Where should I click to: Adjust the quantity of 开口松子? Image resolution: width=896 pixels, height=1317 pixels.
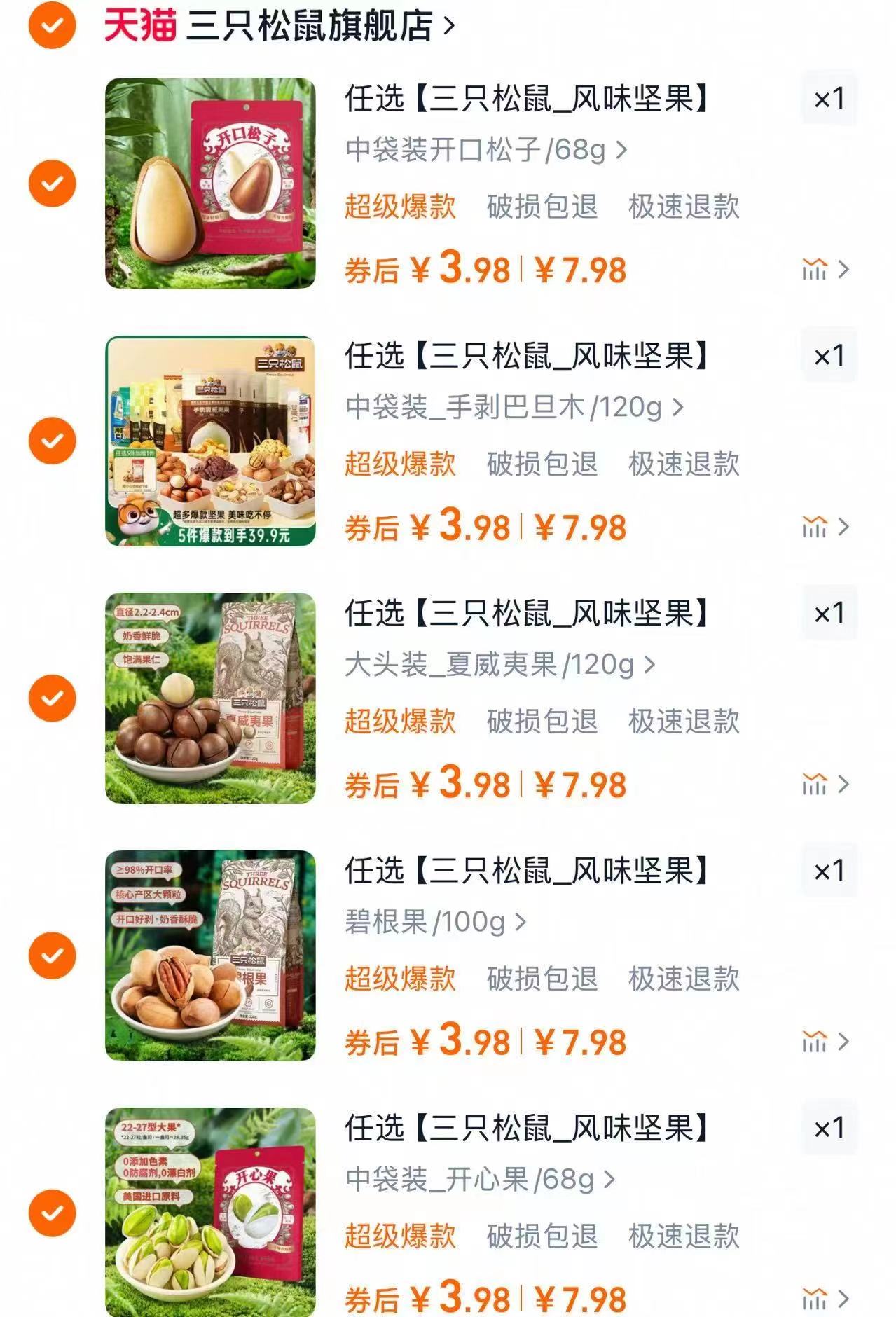[829, 99]
